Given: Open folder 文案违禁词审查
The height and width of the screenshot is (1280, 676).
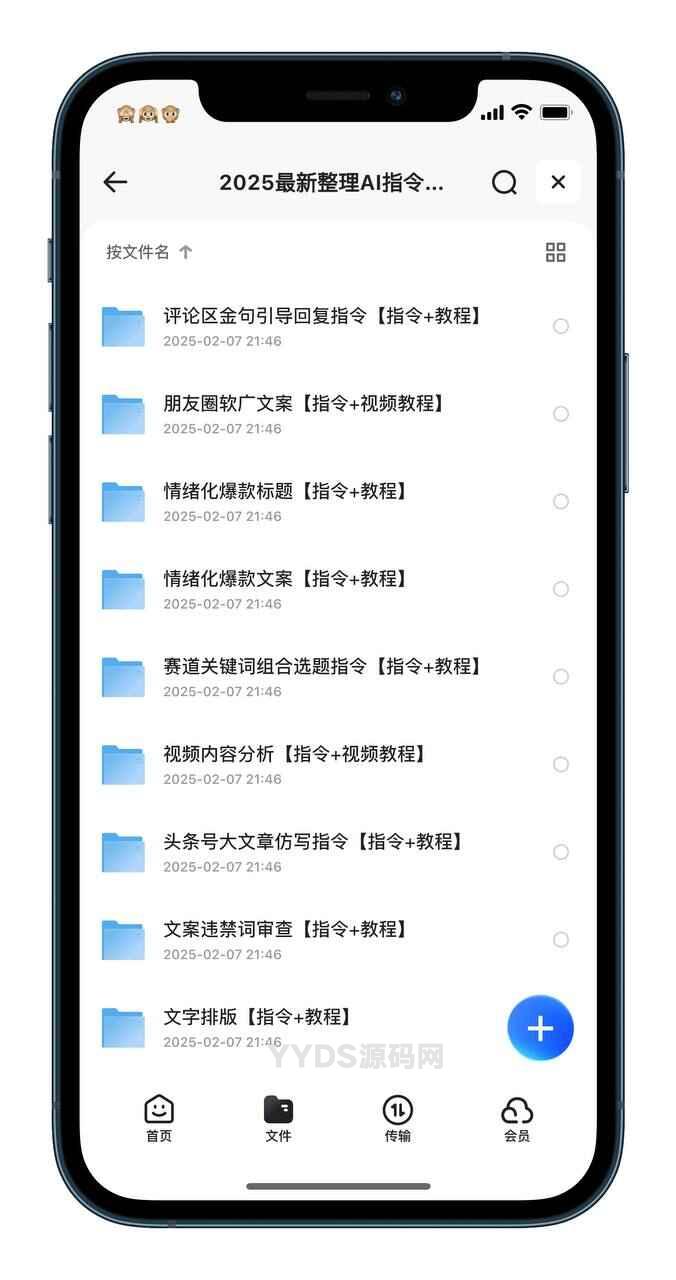Looking at the screenshot, I should coord(285,939).
